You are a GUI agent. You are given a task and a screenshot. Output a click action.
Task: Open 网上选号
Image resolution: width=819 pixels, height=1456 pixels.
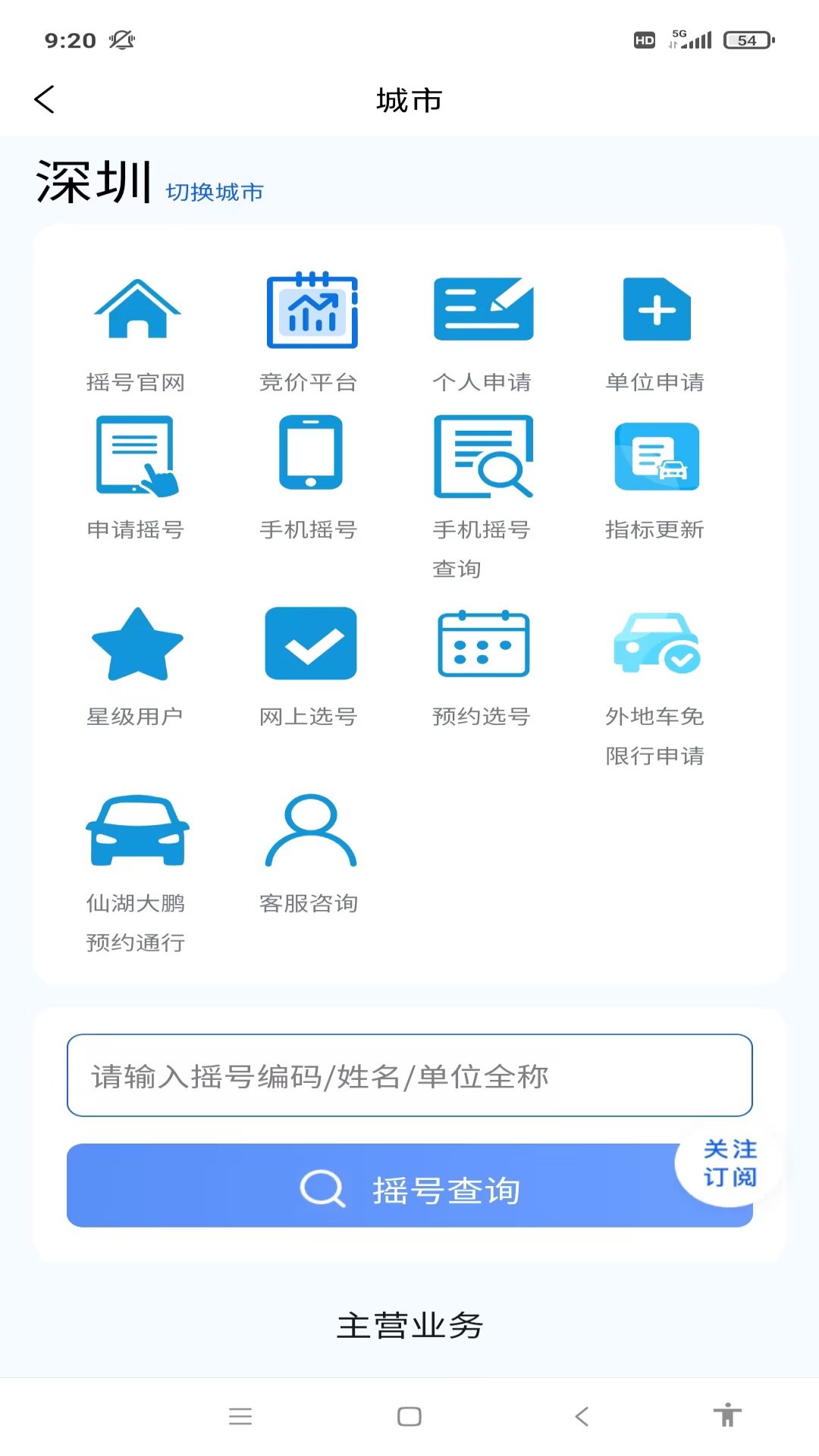(309, 664)
